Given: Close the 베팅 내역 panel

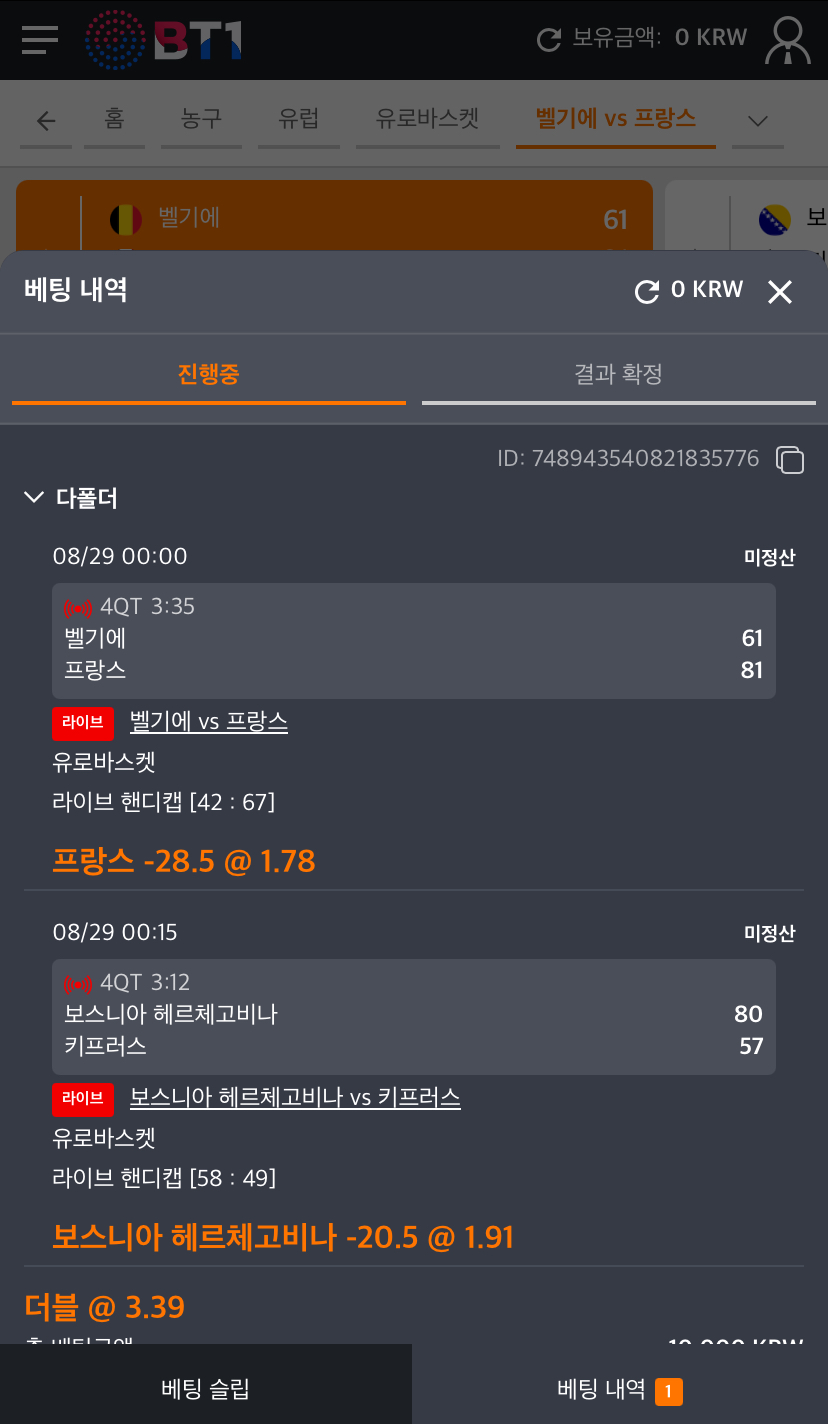Looking at the screenshot, I should [x=779, y=291].
